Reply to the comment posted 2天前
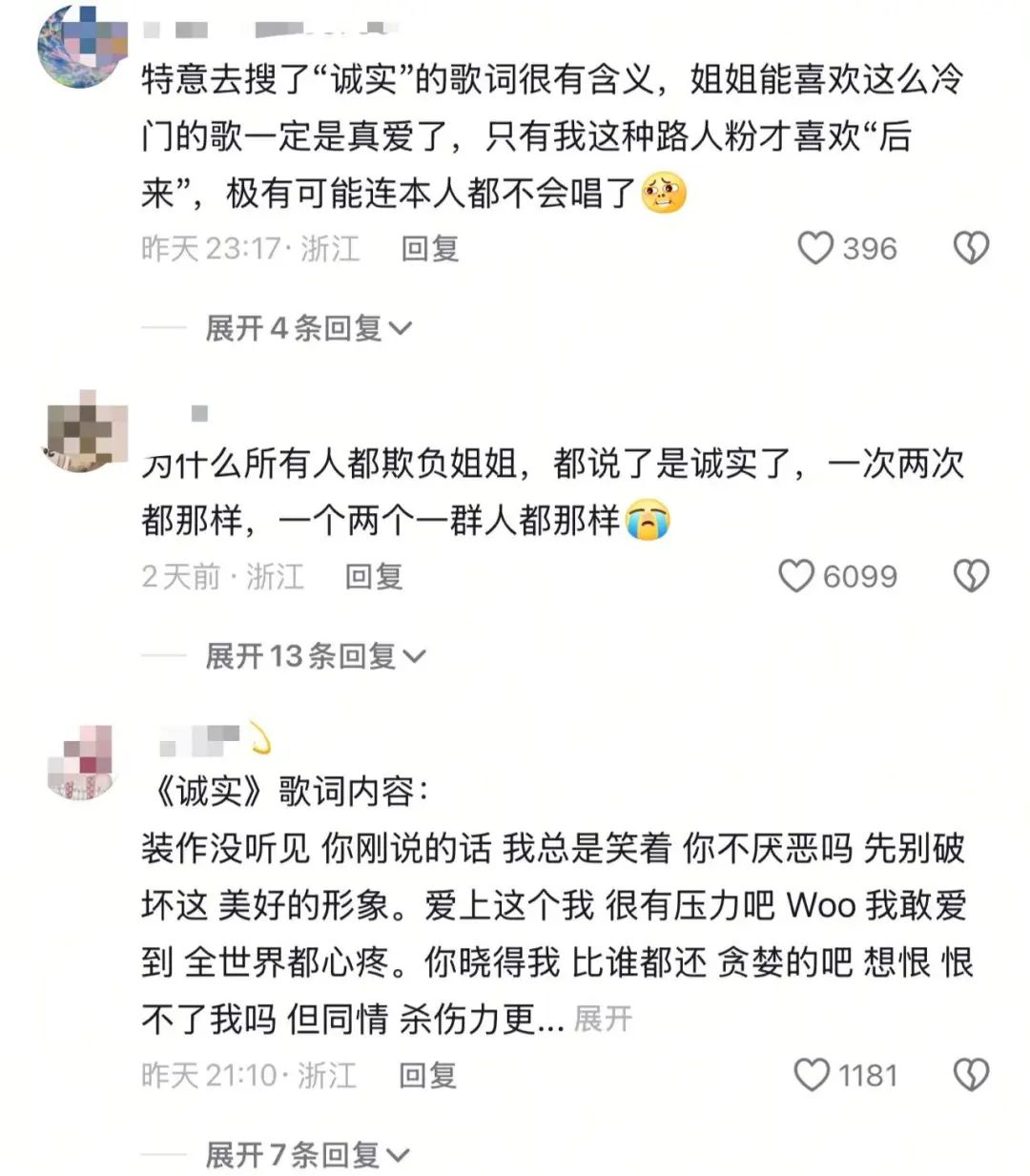The width and height of the screenshot is (1030, 1176). point(373,576)
